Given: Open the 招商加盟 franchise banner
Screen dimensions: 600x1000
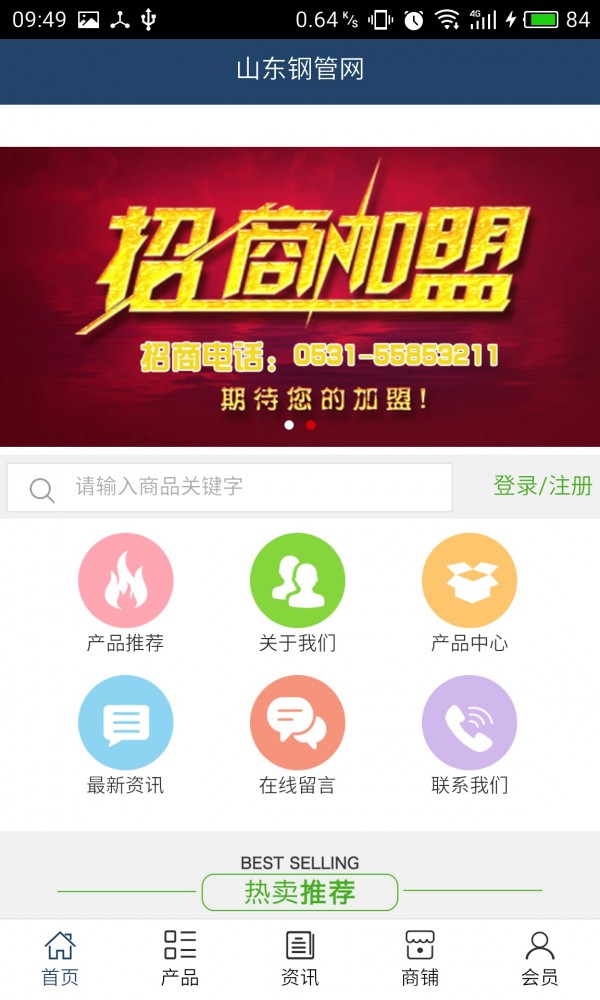Looking at the screenshot, I should 300,297.
